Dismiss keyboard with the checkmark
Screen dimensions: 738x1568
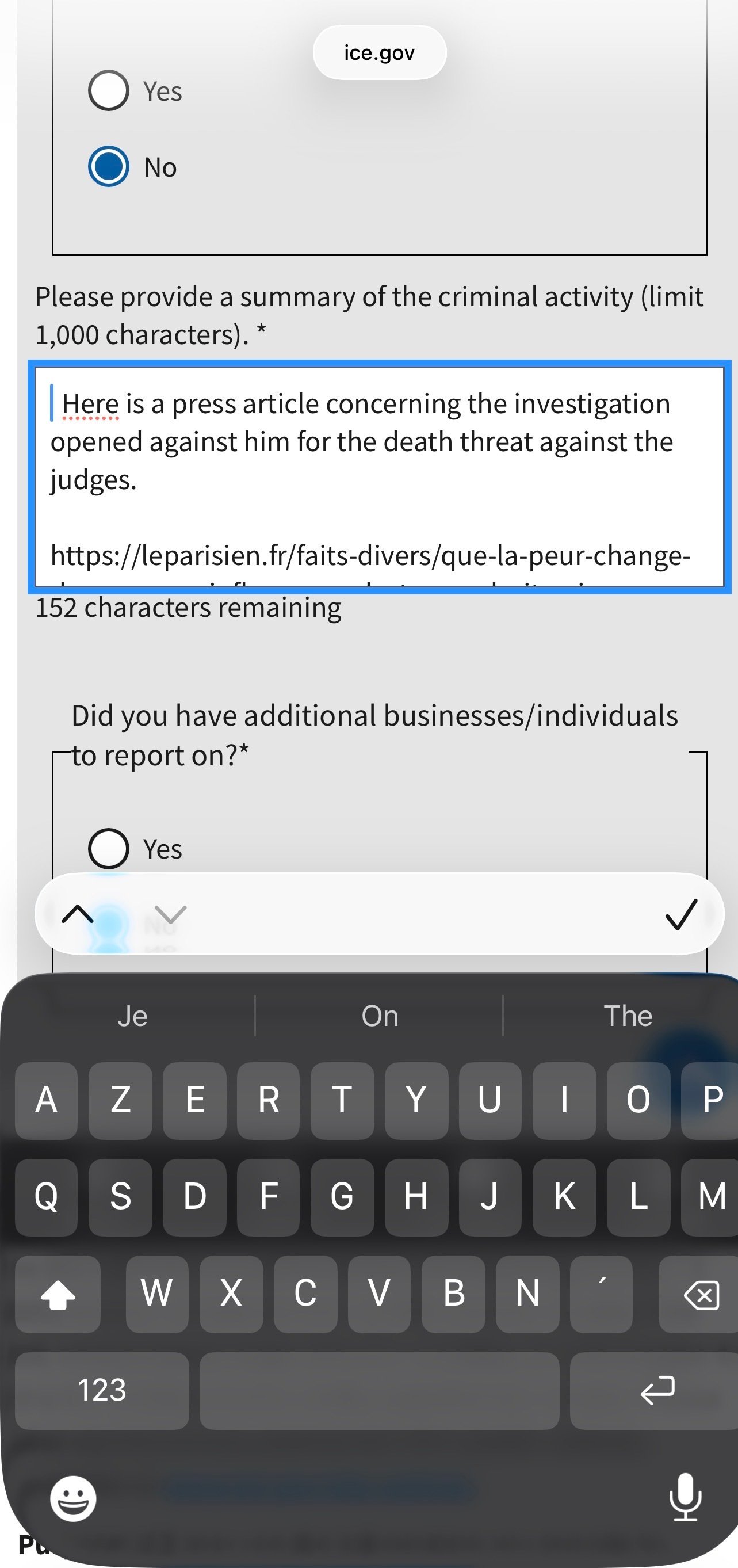pyautogui.click(x=681, y=914)
